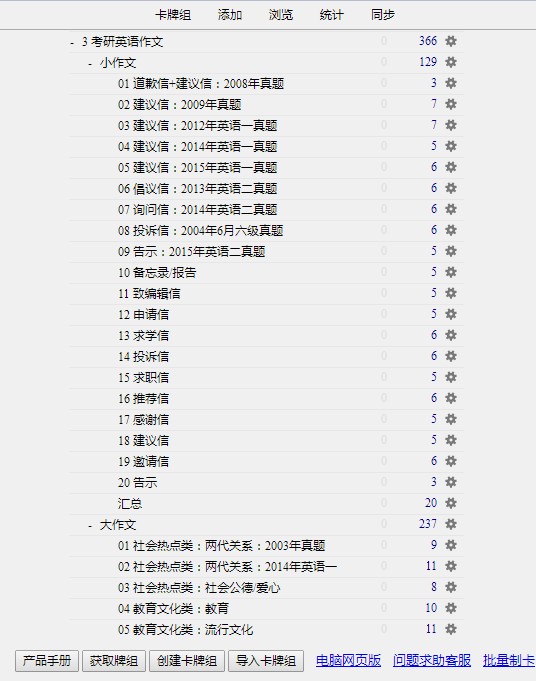Image resolution: width=536 pixels, height=681 pixels.
Task: Switch to the 浏览 tab
Action: tap(281, 15)
